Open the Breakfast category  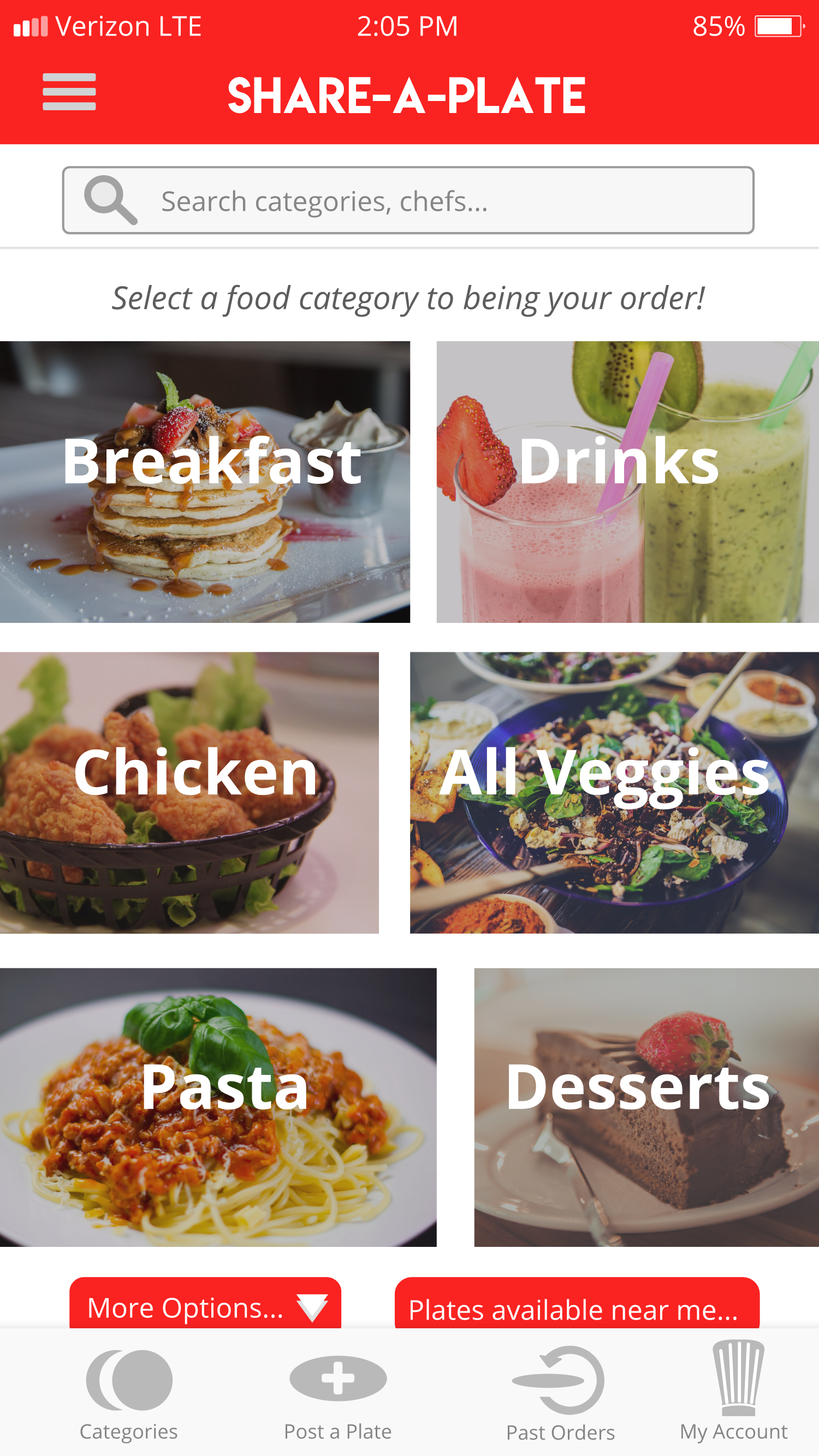(205, 482)
